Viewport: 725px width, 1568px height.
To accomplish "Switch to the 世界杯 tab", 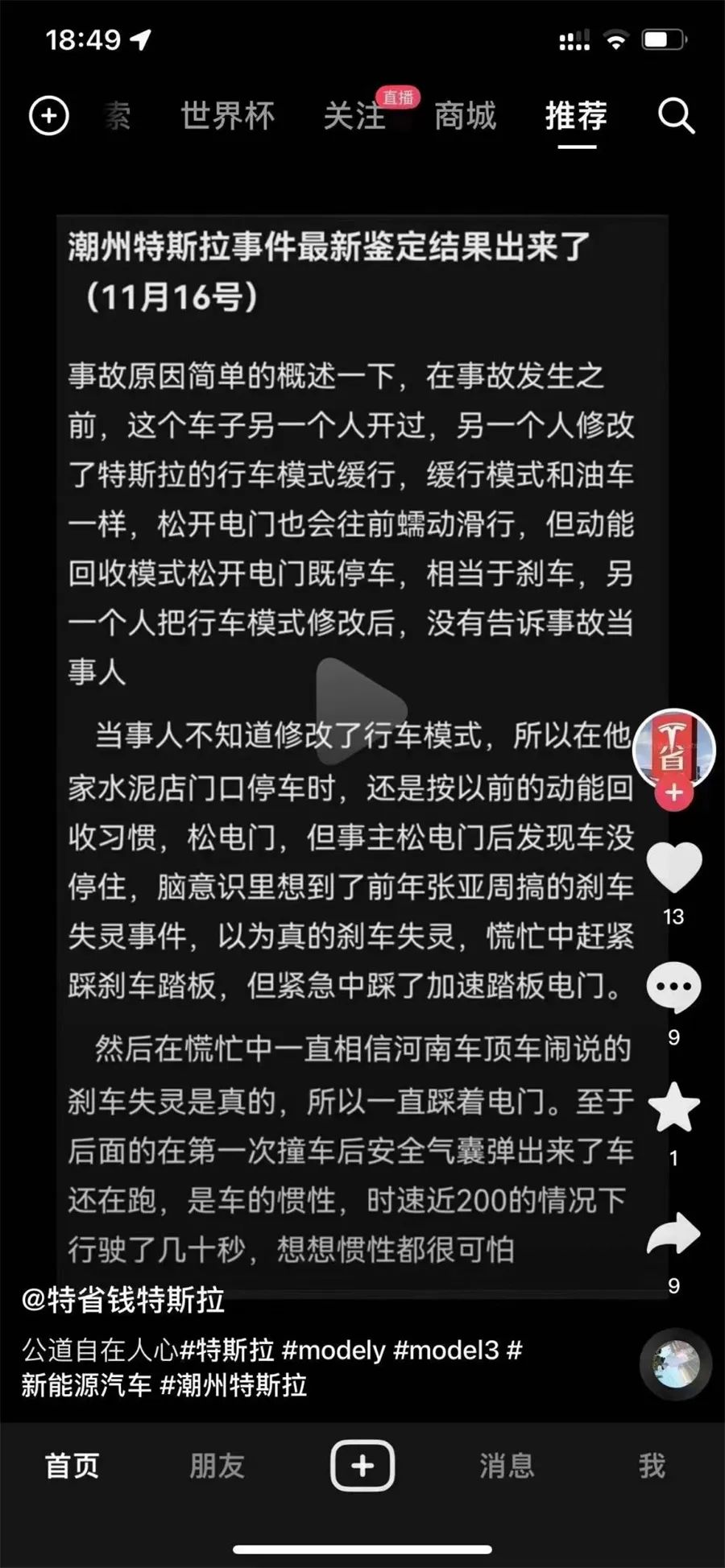I will 228,117.
